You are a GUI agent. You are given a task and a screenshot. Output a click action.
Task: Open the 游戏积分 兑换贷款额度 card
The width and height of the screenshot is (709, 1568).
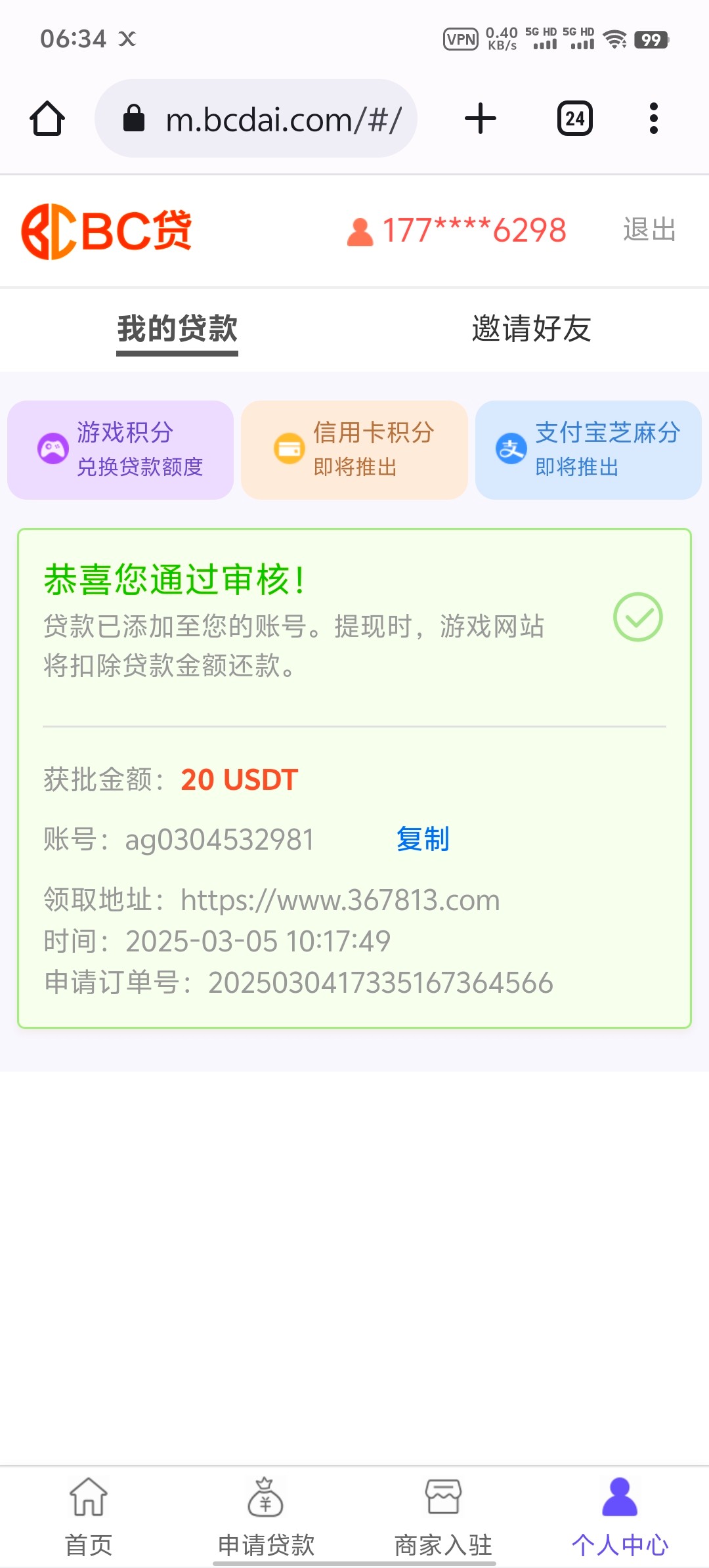pos(121,450)
